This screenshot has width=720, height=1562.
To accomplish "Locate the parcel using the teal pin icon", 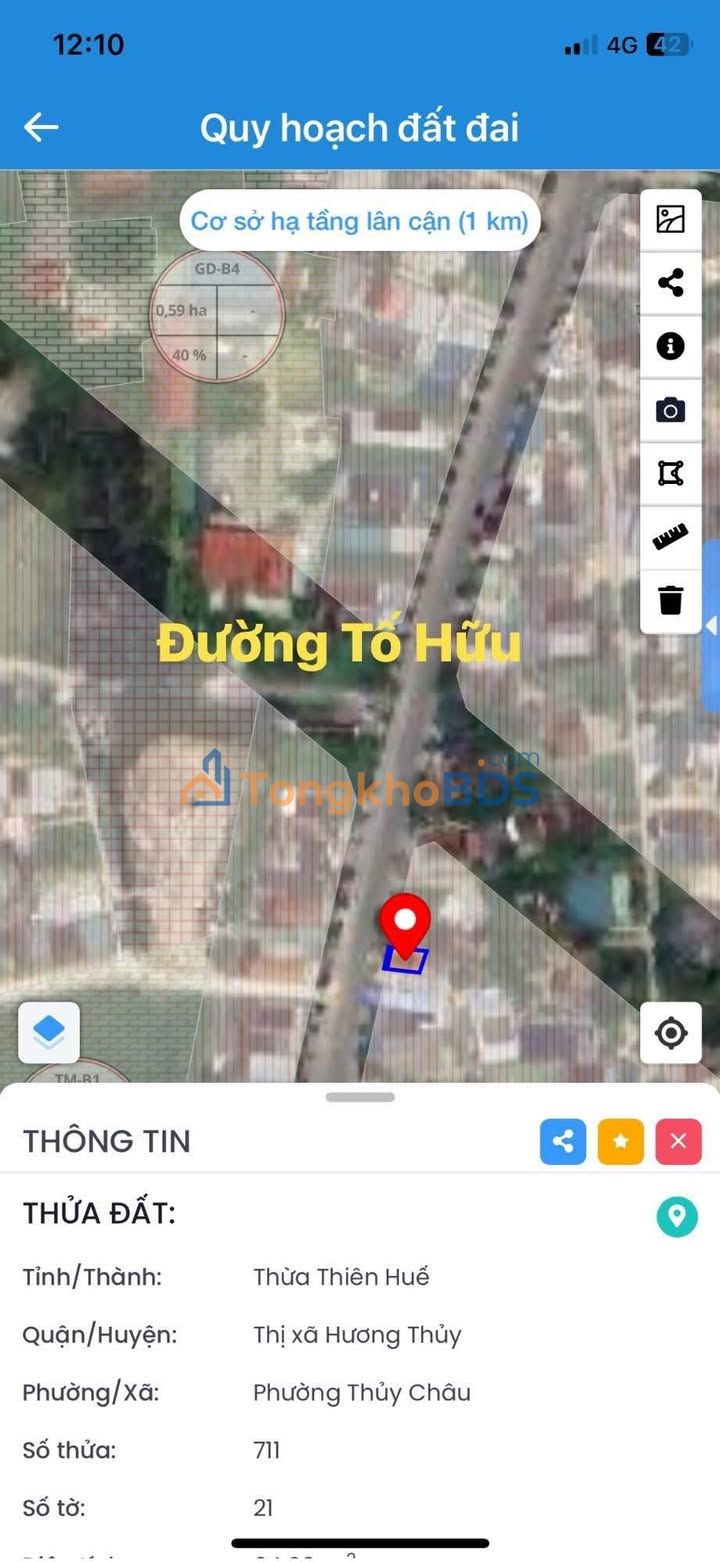I will (677, 1216).
